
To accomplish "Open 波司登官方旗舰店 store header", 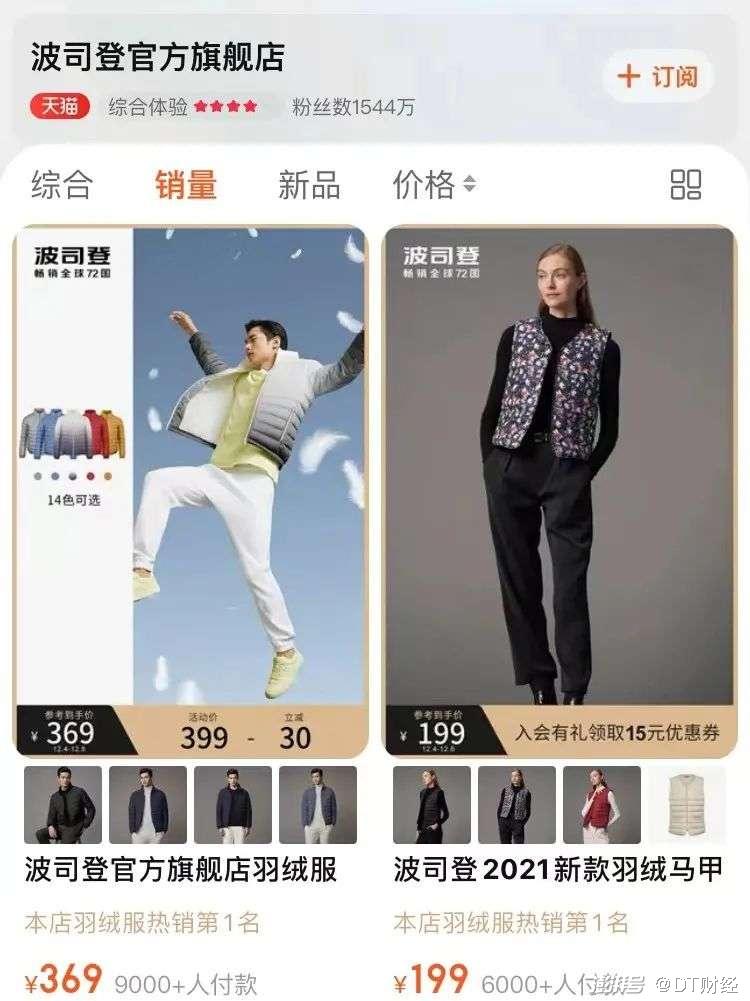I will pyautogui.click(x=158, y=56).
